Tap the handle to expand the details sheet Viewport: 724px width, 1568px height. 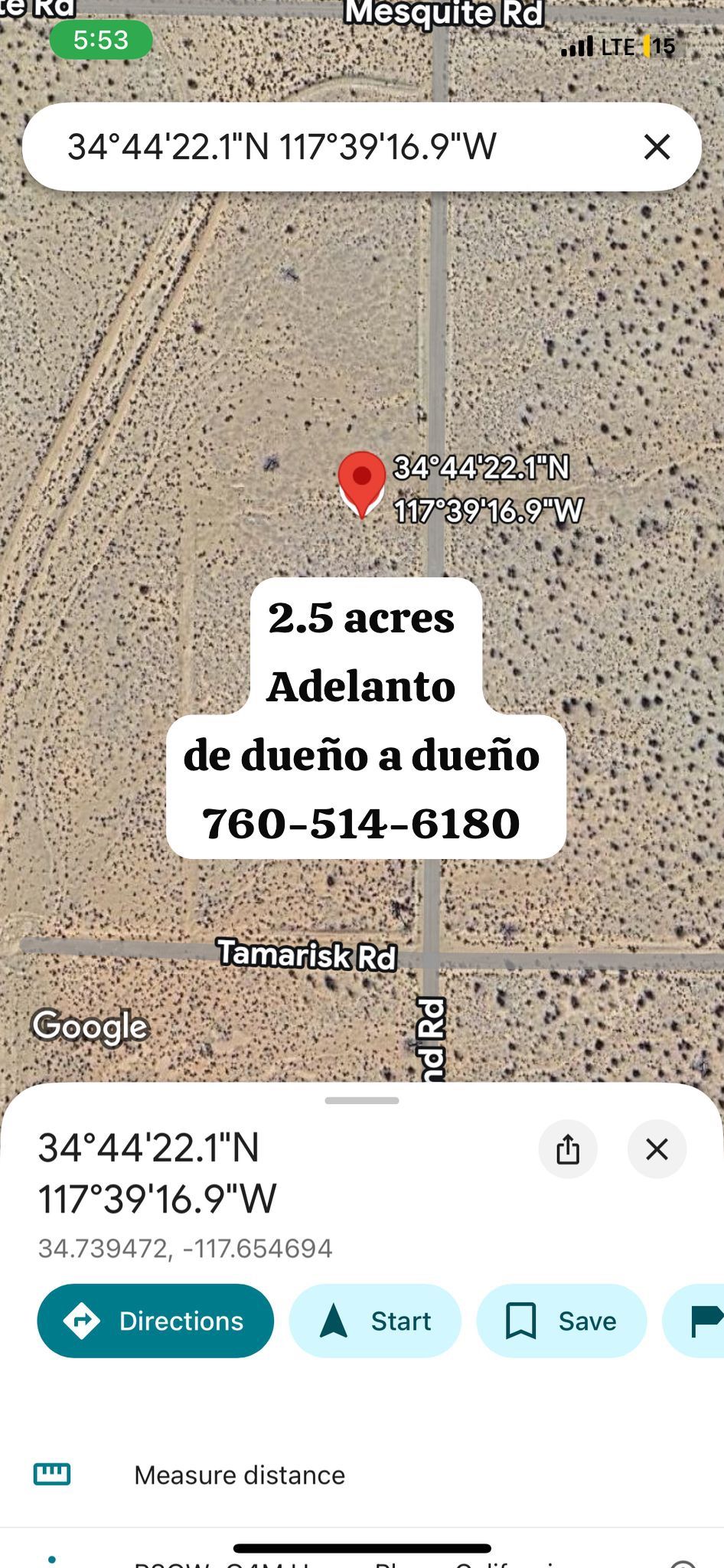pyautogui.click(x=361, y=1100)
